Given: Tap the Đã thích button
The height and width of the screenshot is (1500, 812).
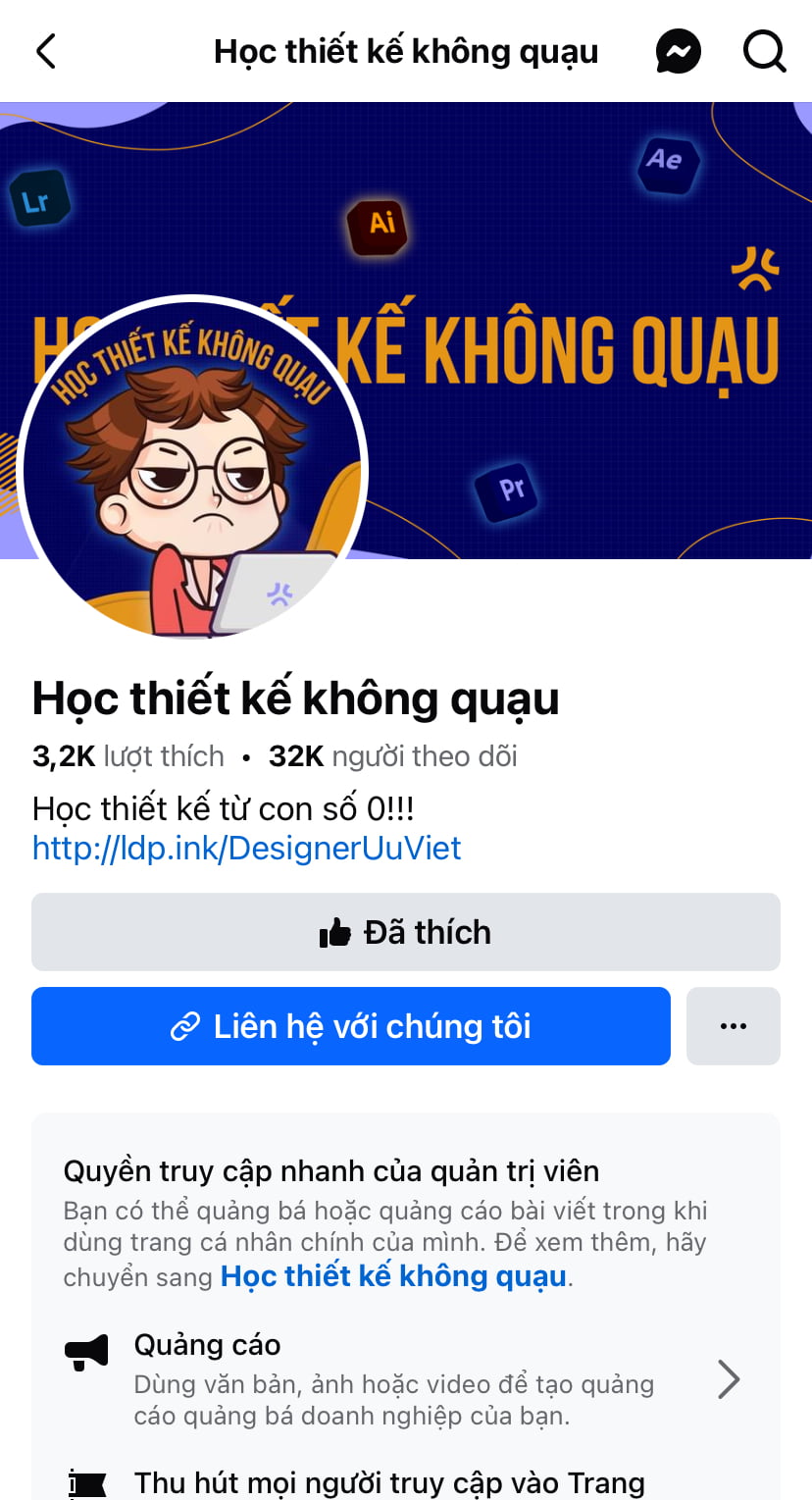Looking at the screenshot, I should 406,932.
